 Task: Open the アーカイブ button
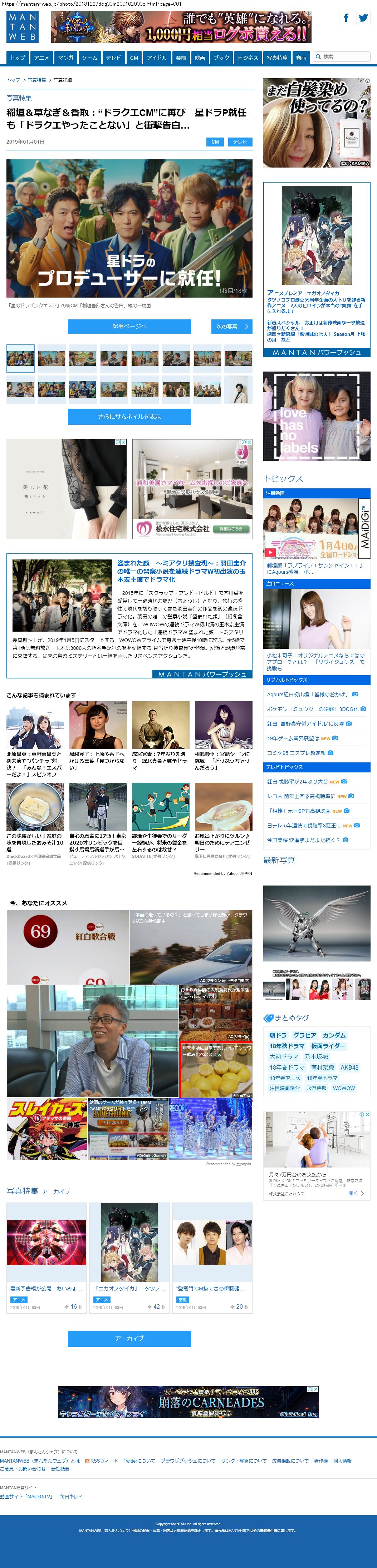[x=129, y=1339]
